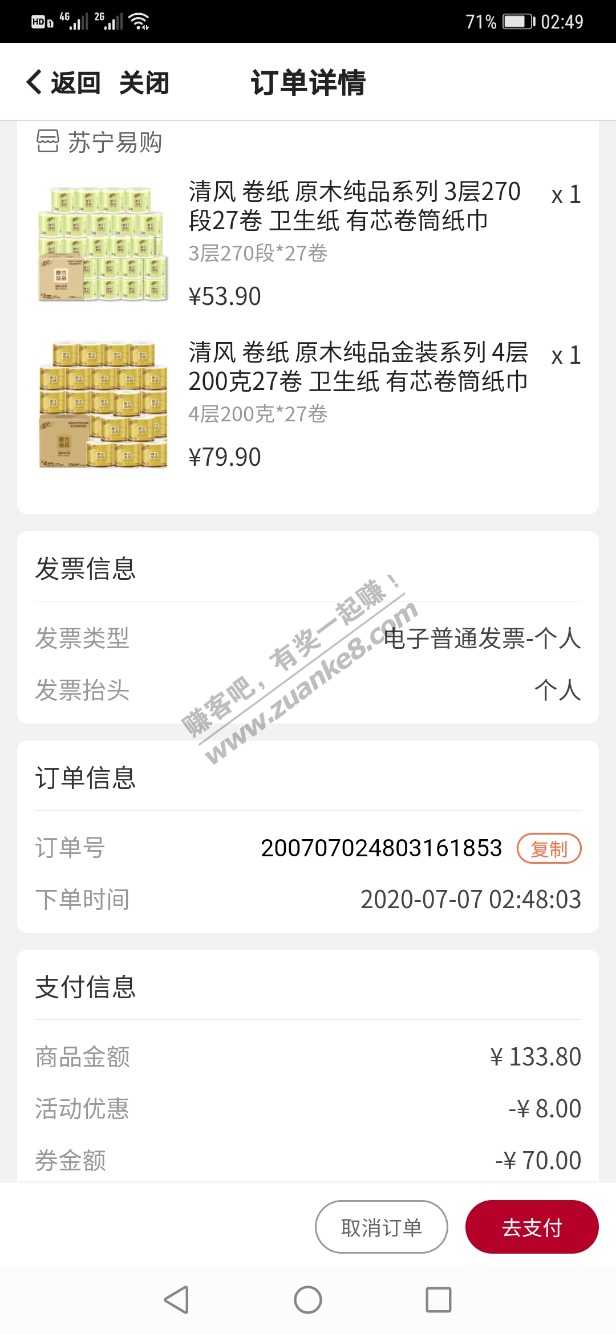
Task: Cancel the order via 取消订单
Action: (381, 1227)
